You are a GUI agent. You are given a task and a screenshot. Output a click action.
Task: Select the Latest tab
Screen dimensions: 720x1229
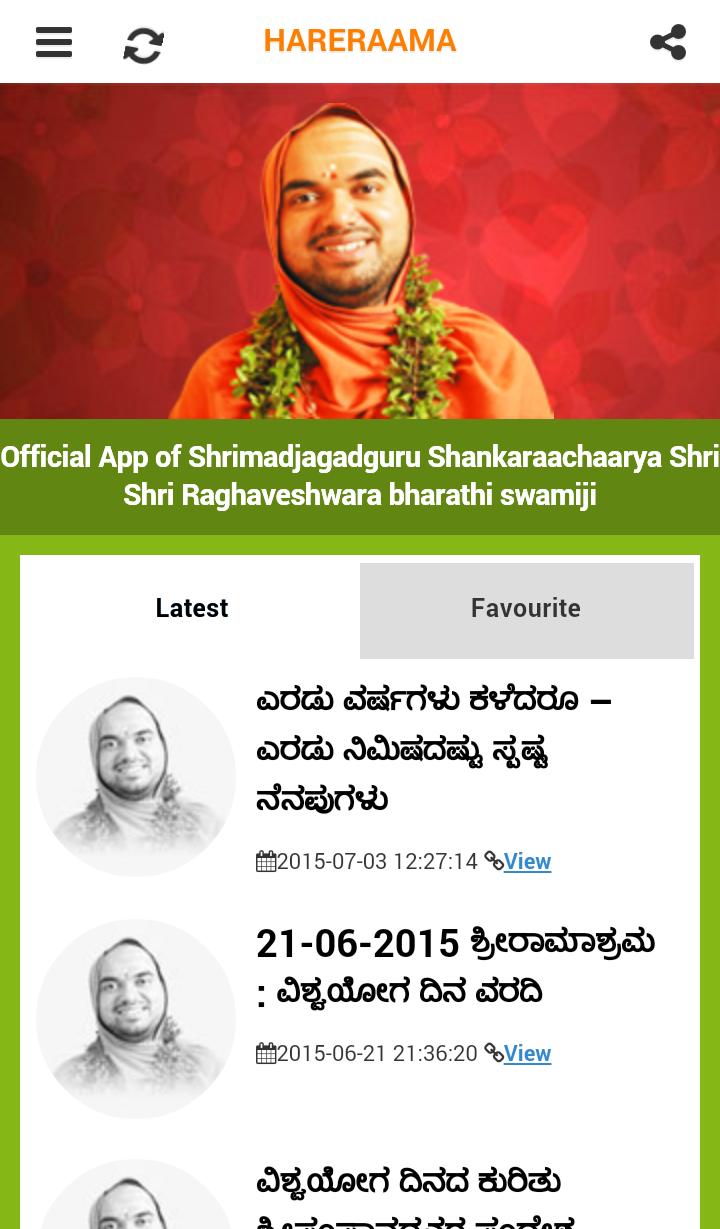click(191, 609)
